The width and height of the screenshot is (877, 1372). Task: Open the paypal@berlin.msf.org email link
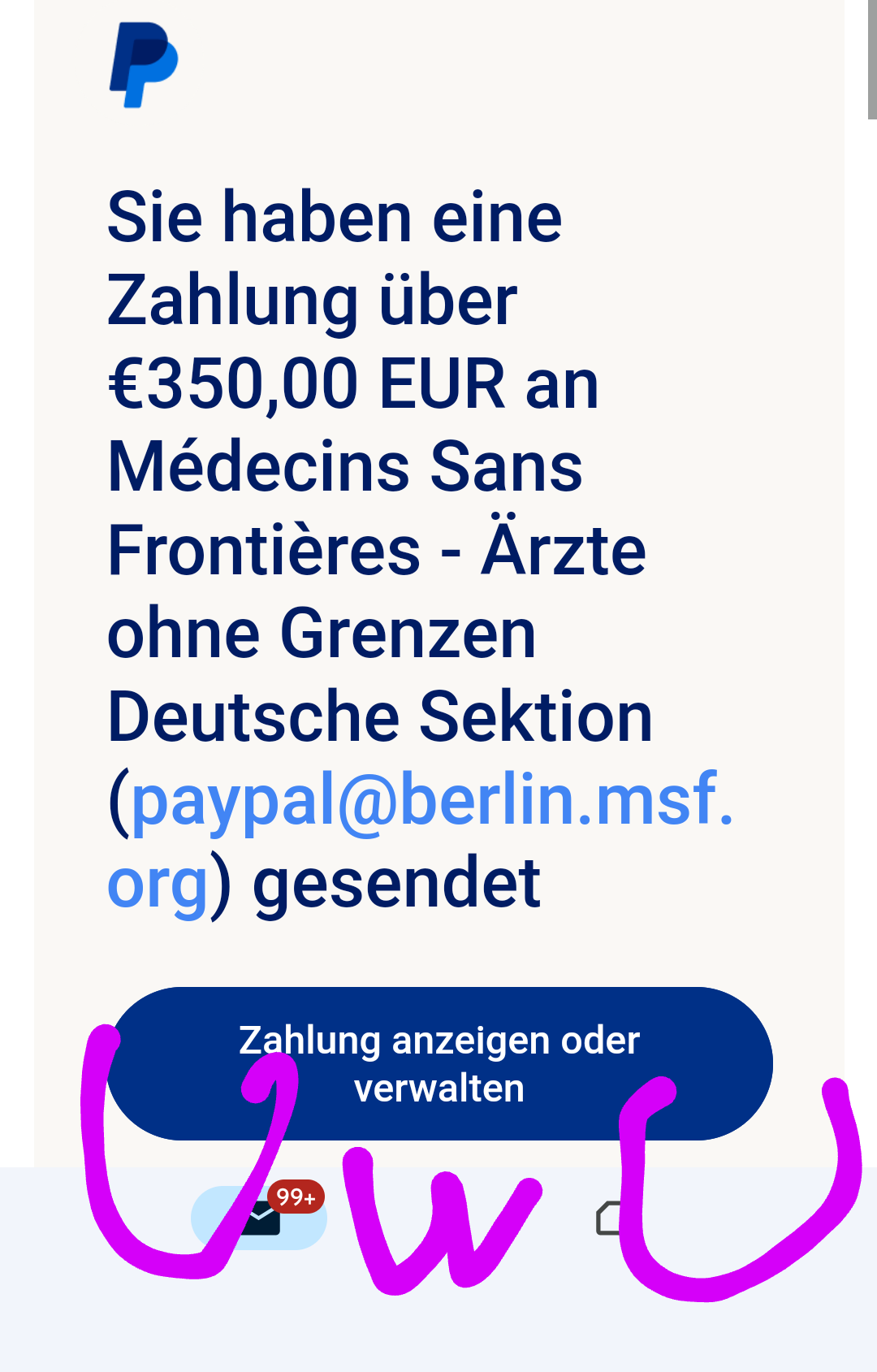430,801
